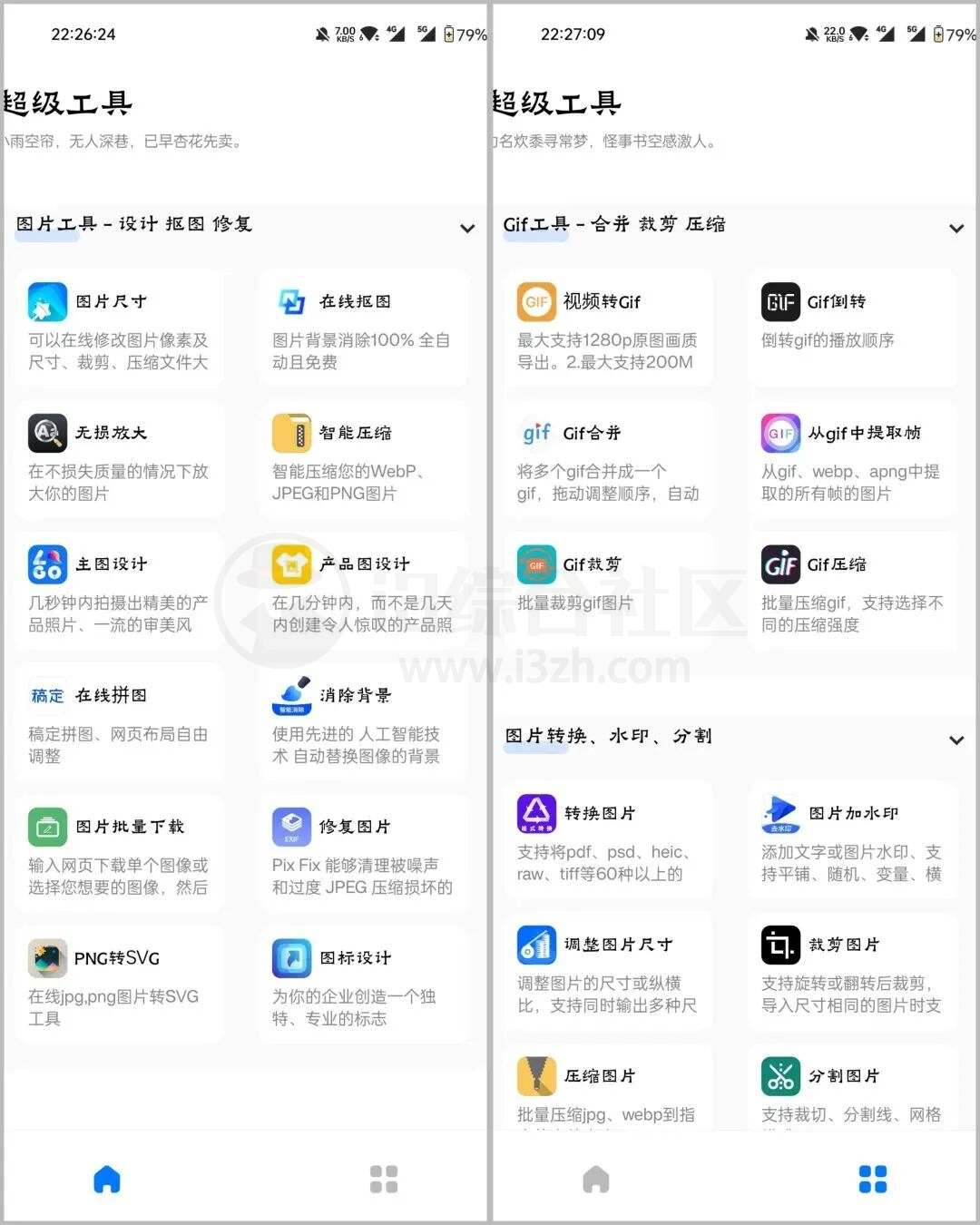The height and width of the screenshot is (1225, 980).
Task: Collapse the 图片转换、水印、分割 section
Action: pyautogui.click(x=956, y=740)
